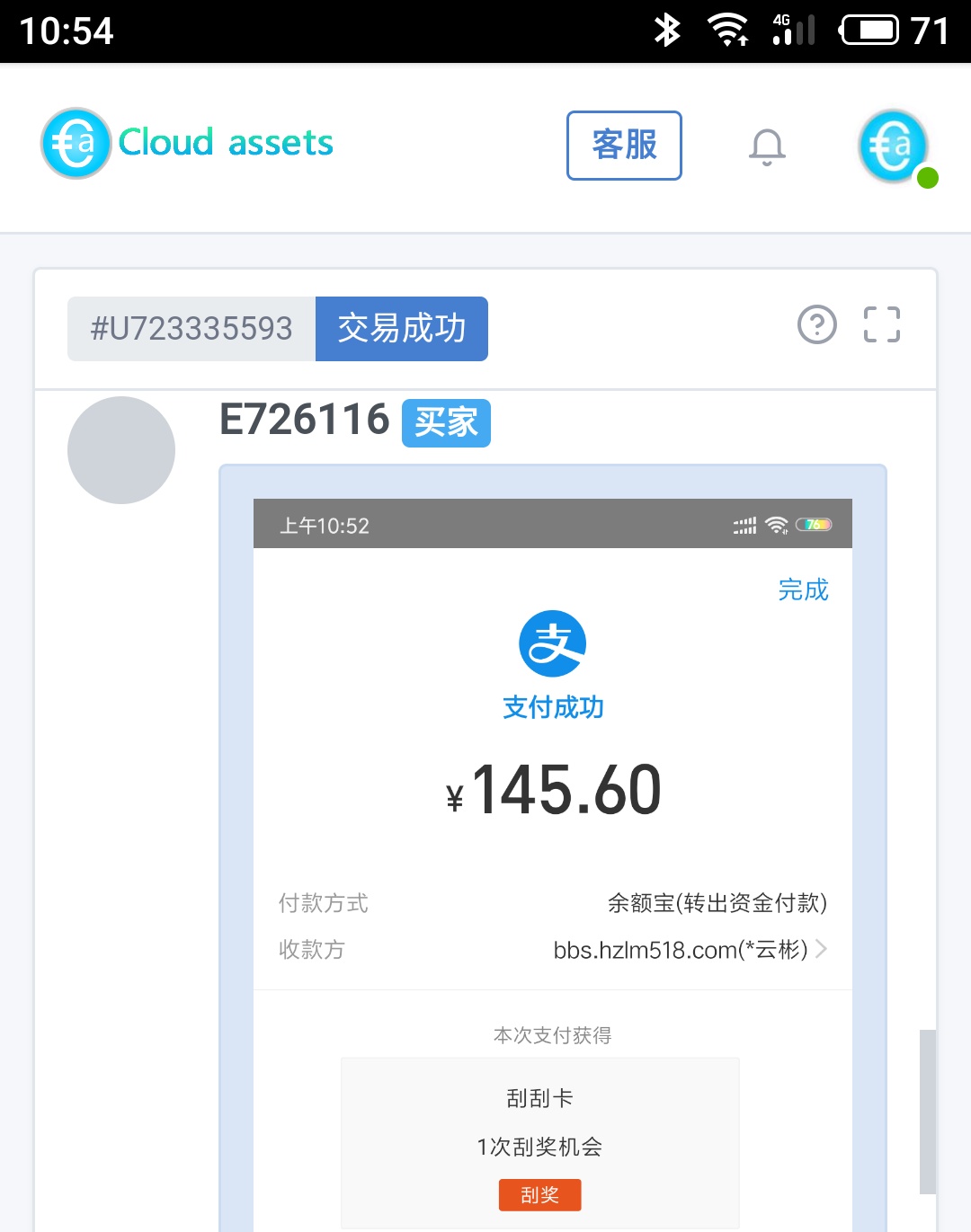
Task: Tap the 客服 customer service button
Action: [x=624, y=146]
